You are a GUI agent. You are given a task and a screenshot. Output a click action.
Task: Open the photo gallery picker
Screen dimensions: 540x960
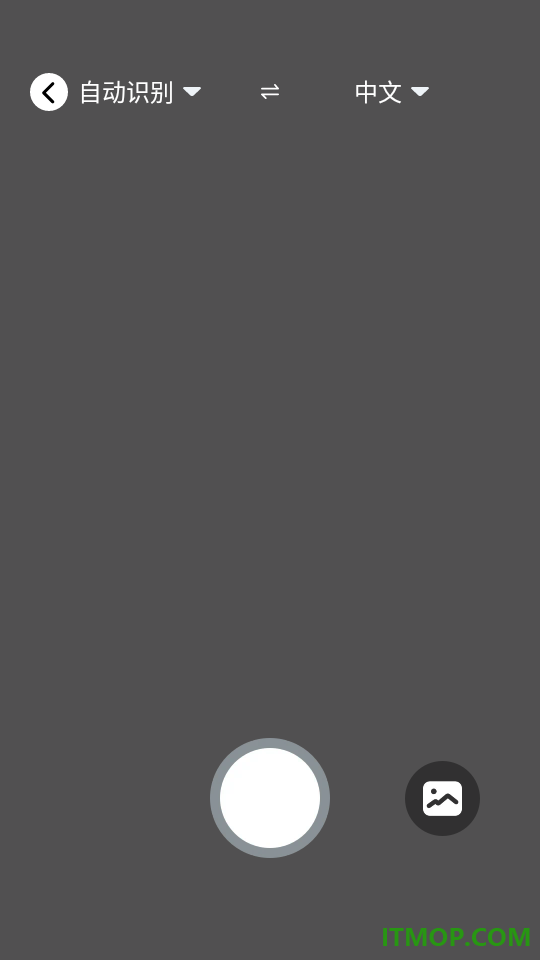[x=443, y=798]
